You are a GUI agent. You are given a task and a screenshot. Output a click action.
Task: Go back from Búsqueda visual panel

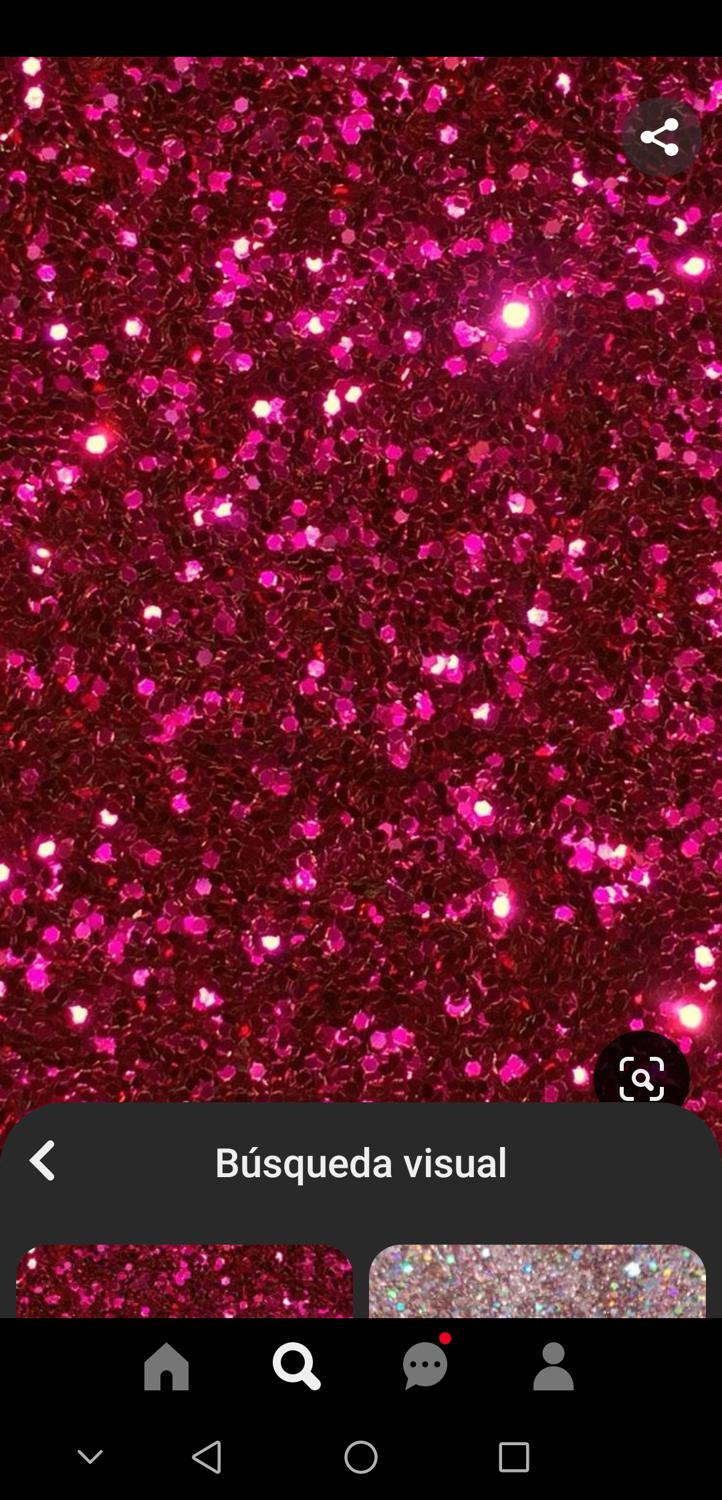coord(43,1161)
